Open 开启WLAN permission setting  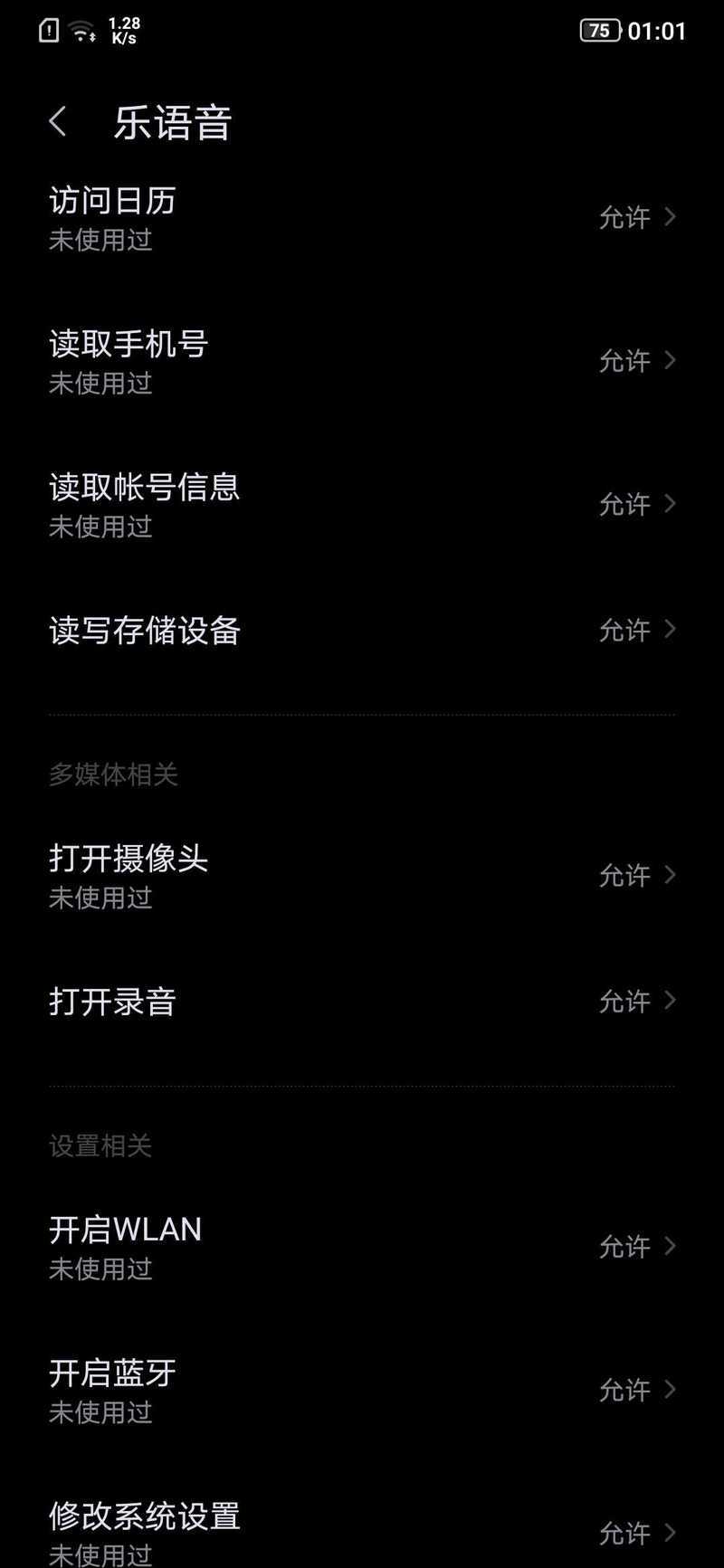(362, 1247)
